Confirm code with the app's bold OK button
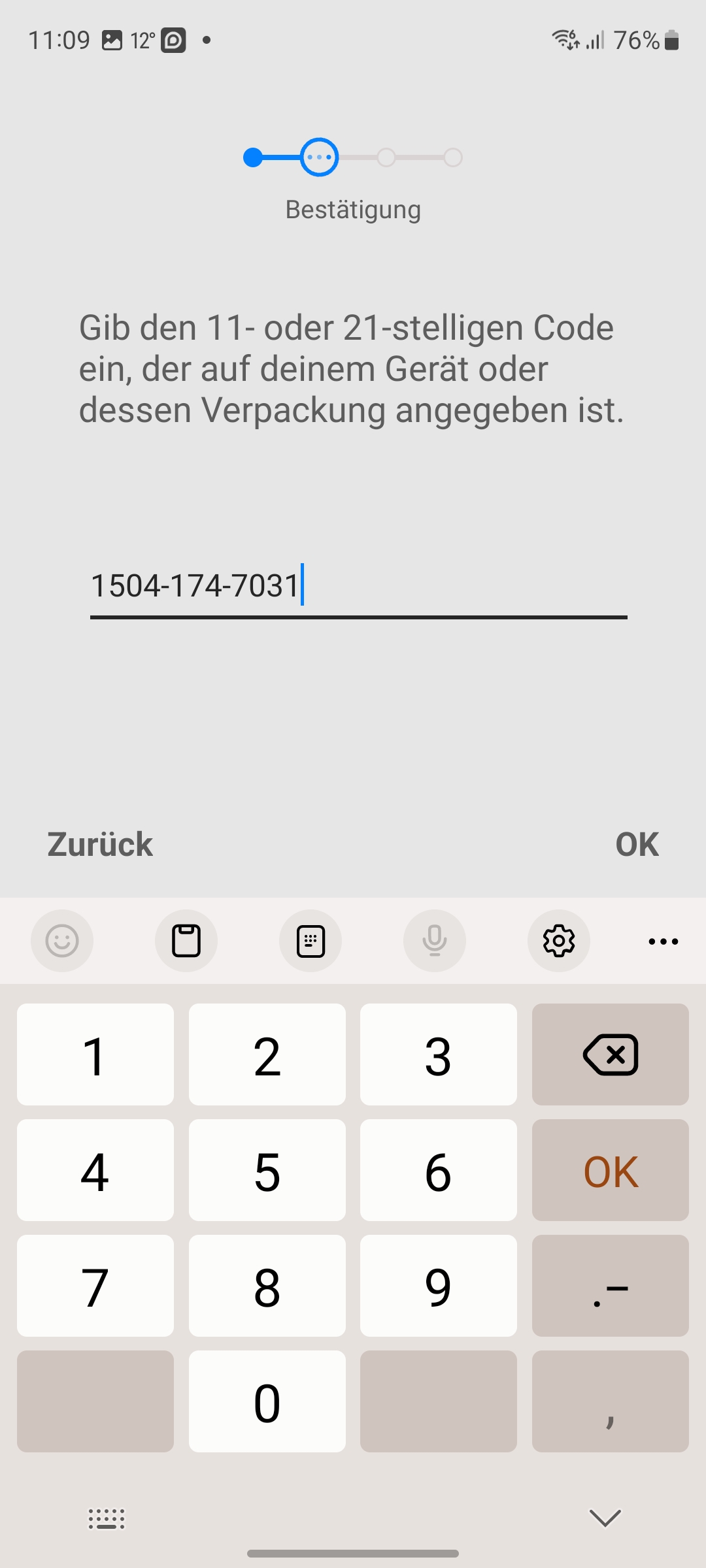The image size is (706, 1568). click(637, 844)
